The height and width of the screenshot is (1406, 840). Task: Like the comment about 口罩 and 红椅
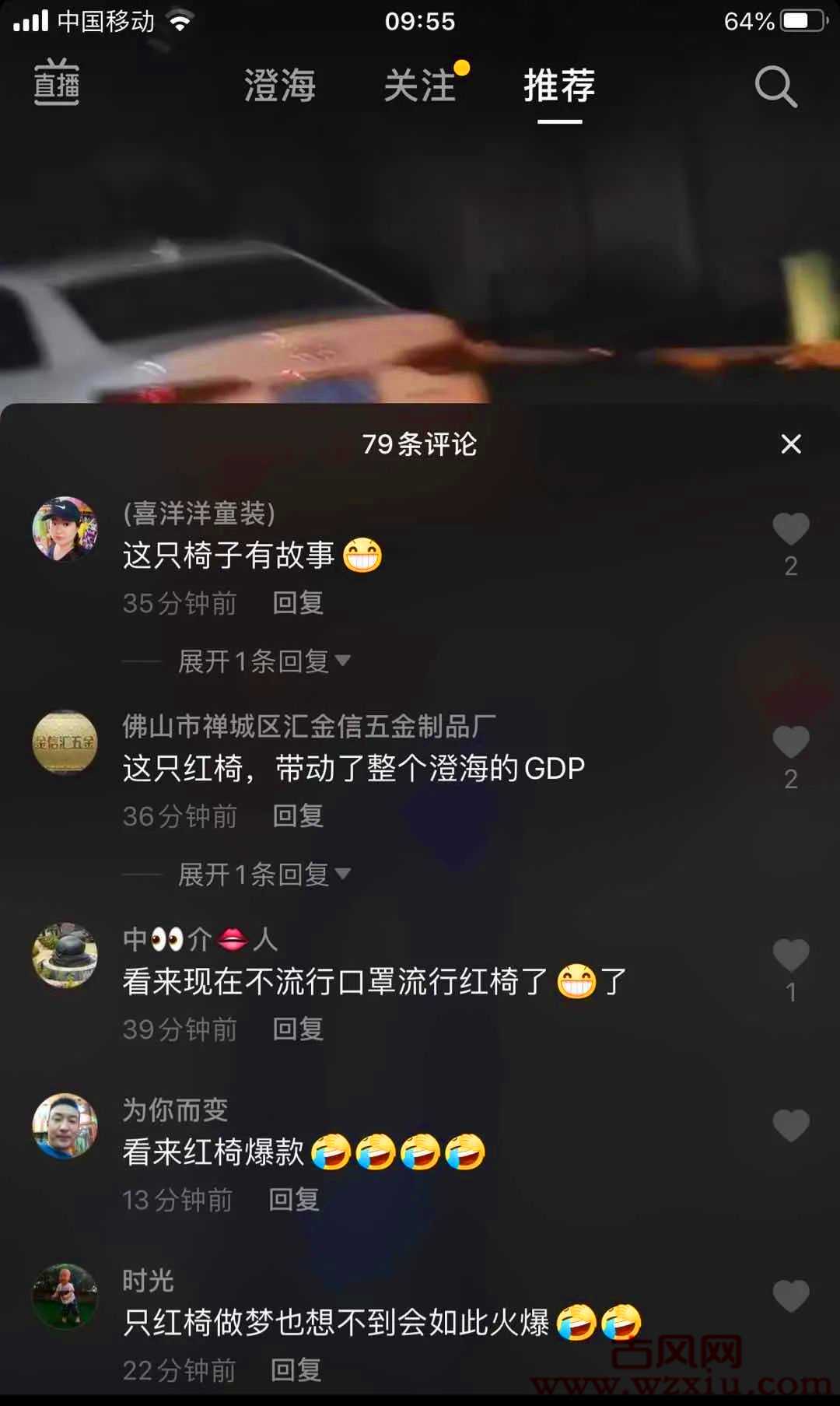tap(791, 955)
